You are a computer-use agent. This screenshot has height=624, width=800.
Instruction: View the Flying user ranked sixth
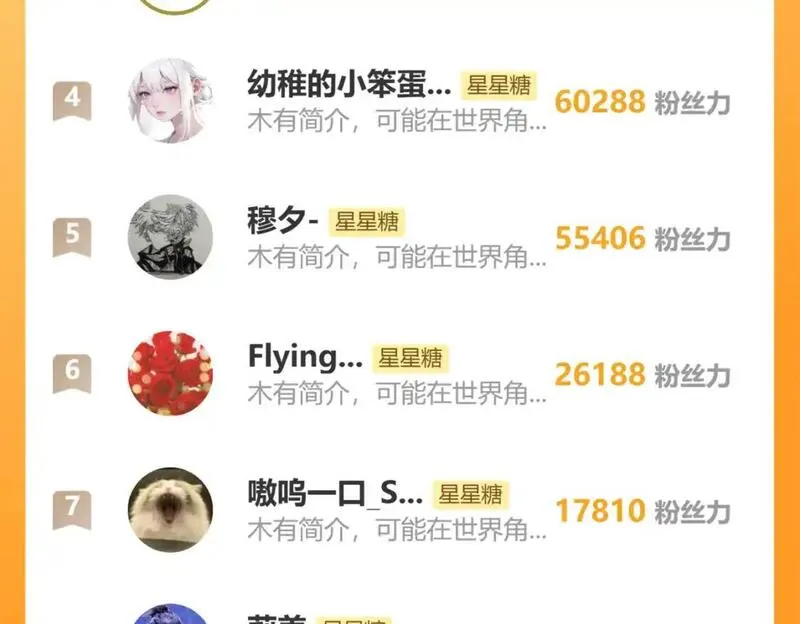305,357
